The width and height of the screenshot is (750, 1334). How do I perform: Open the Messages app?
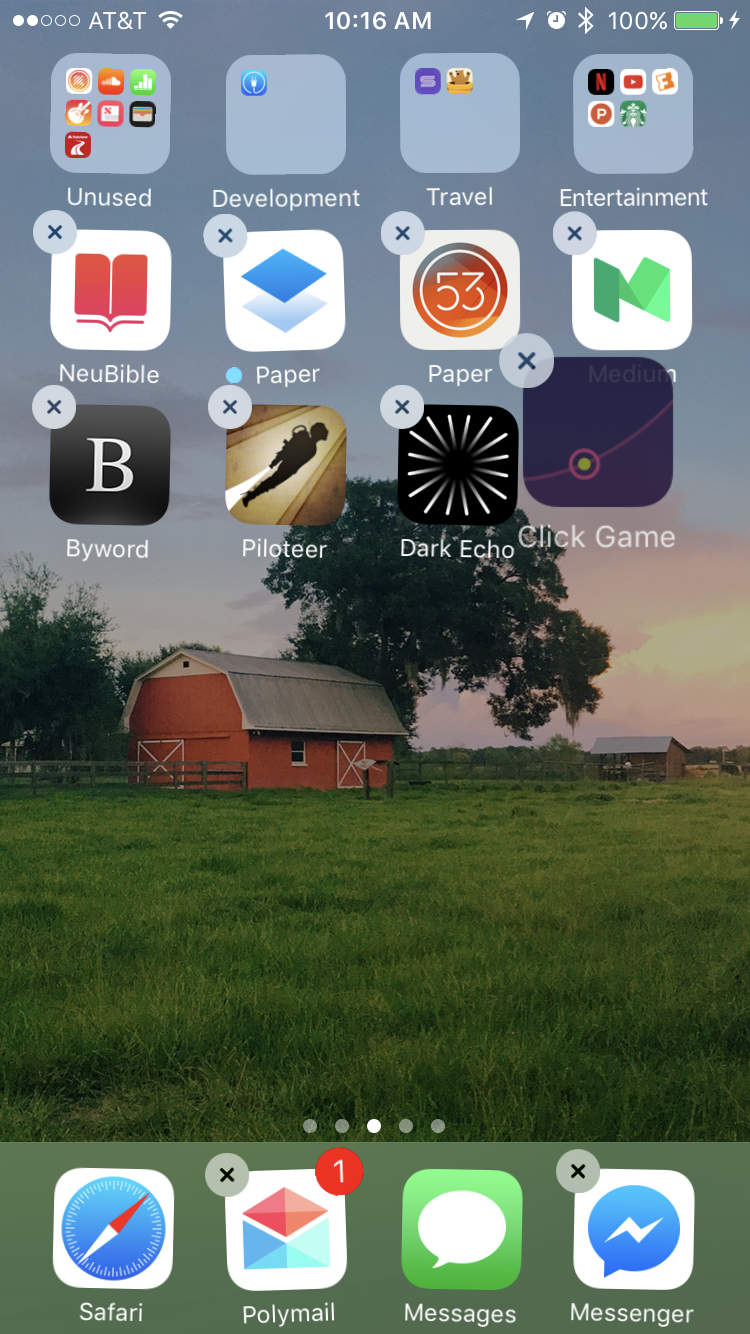click(460, 1230)
